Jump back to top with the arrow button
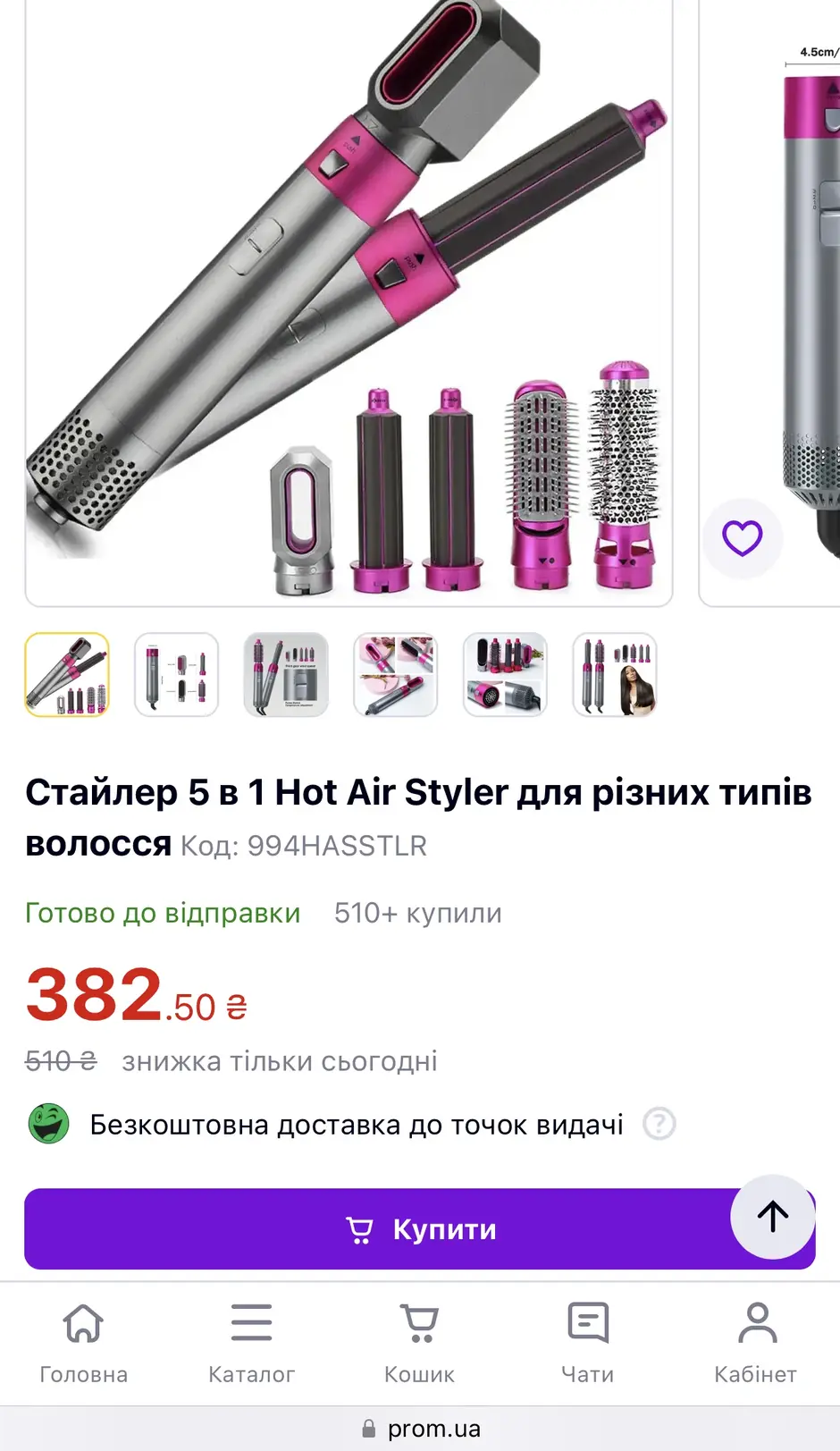Image resolution: width=840 pixels, height=1451 pixels. pyautogui.click(x=773, y=1217)
